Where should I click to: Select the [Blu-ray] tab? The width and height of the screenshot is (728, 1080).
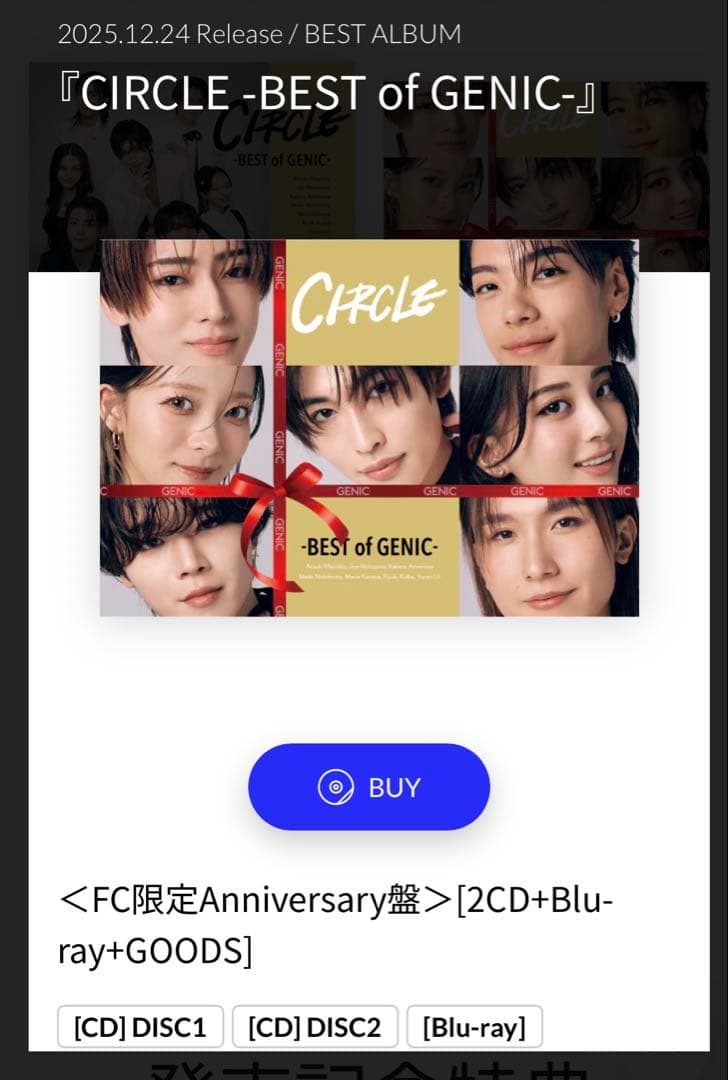click(x=473, y=1026)
